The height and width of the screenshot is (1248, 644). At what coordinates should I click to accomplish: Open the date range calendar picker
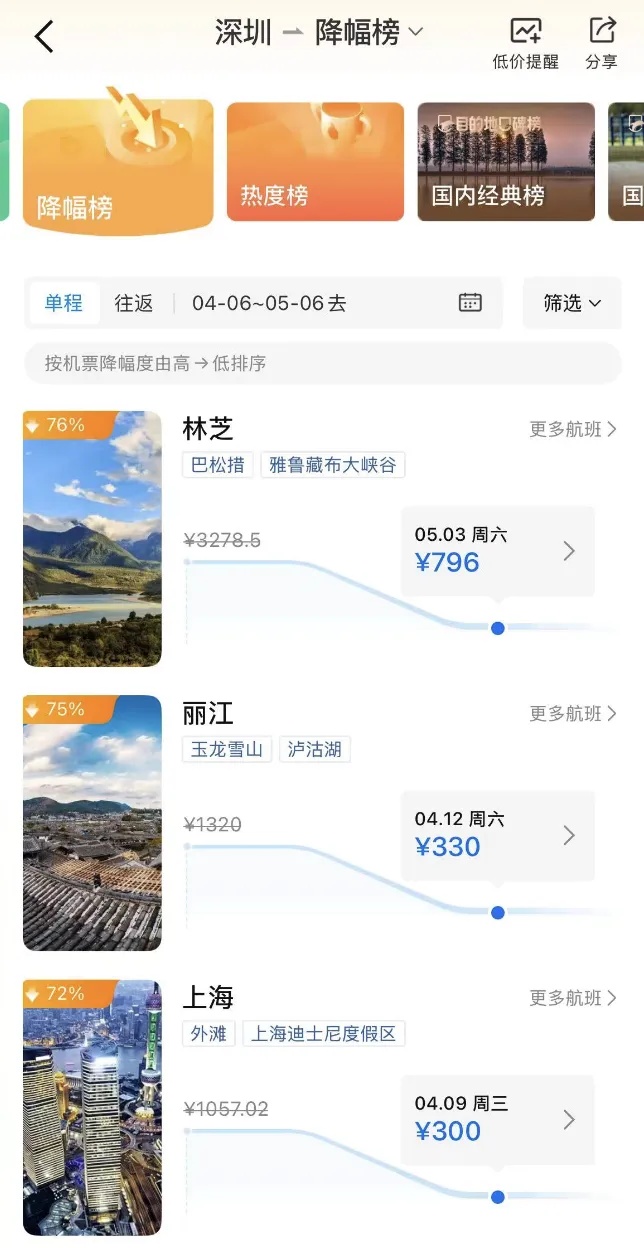point(470,303)
